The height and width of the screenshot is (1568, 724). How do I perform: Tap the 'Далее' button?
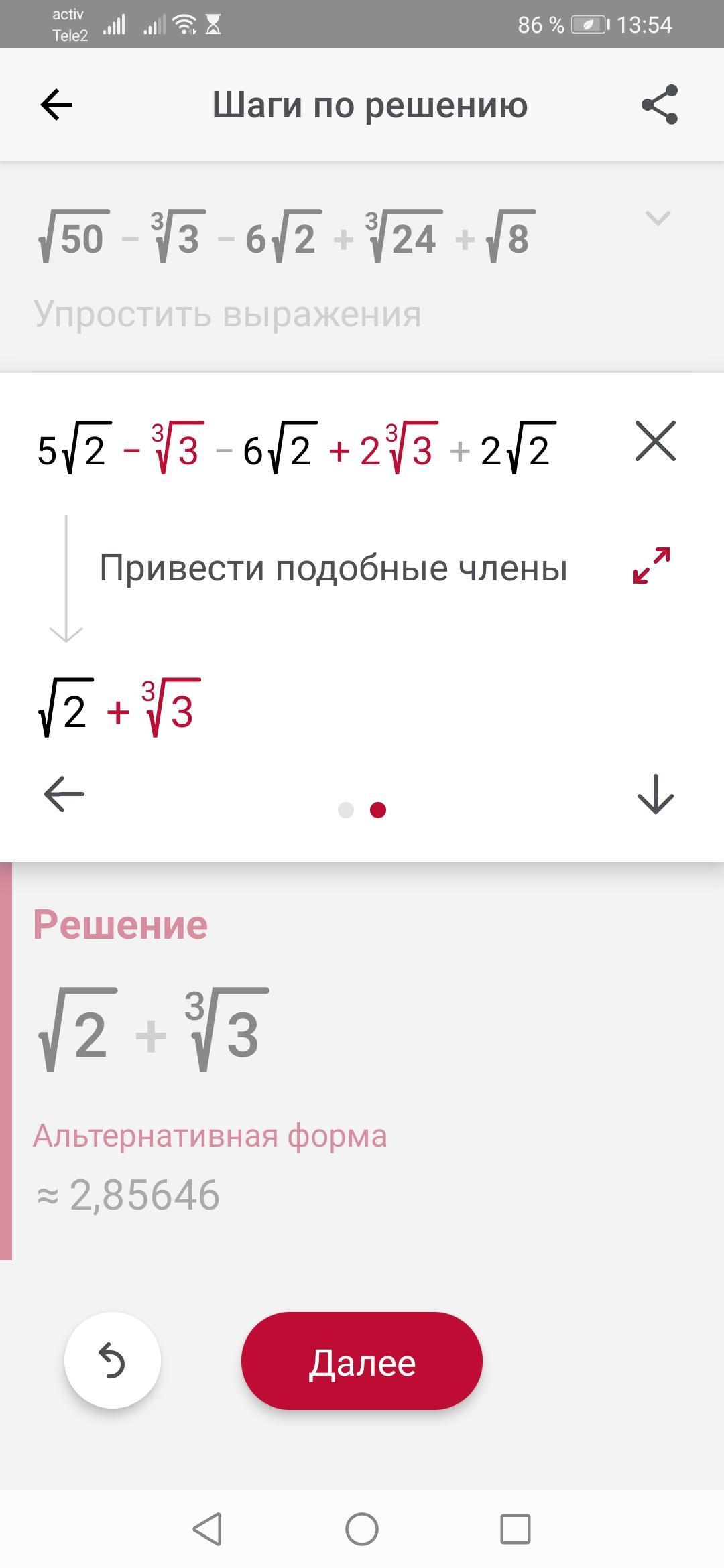point(362,1360)
